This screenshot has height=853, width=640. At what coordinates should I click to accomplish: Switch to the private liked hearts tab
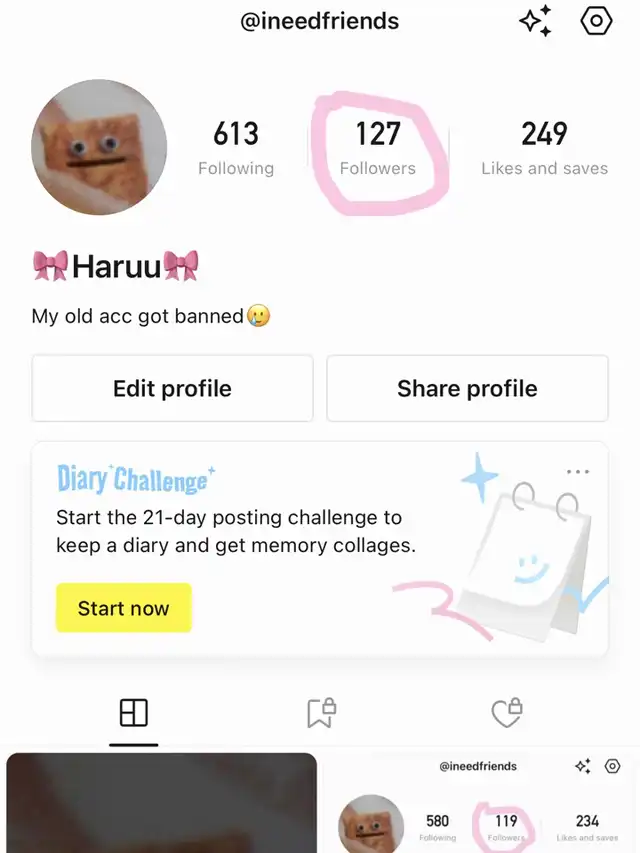click(x=508, y=713)
